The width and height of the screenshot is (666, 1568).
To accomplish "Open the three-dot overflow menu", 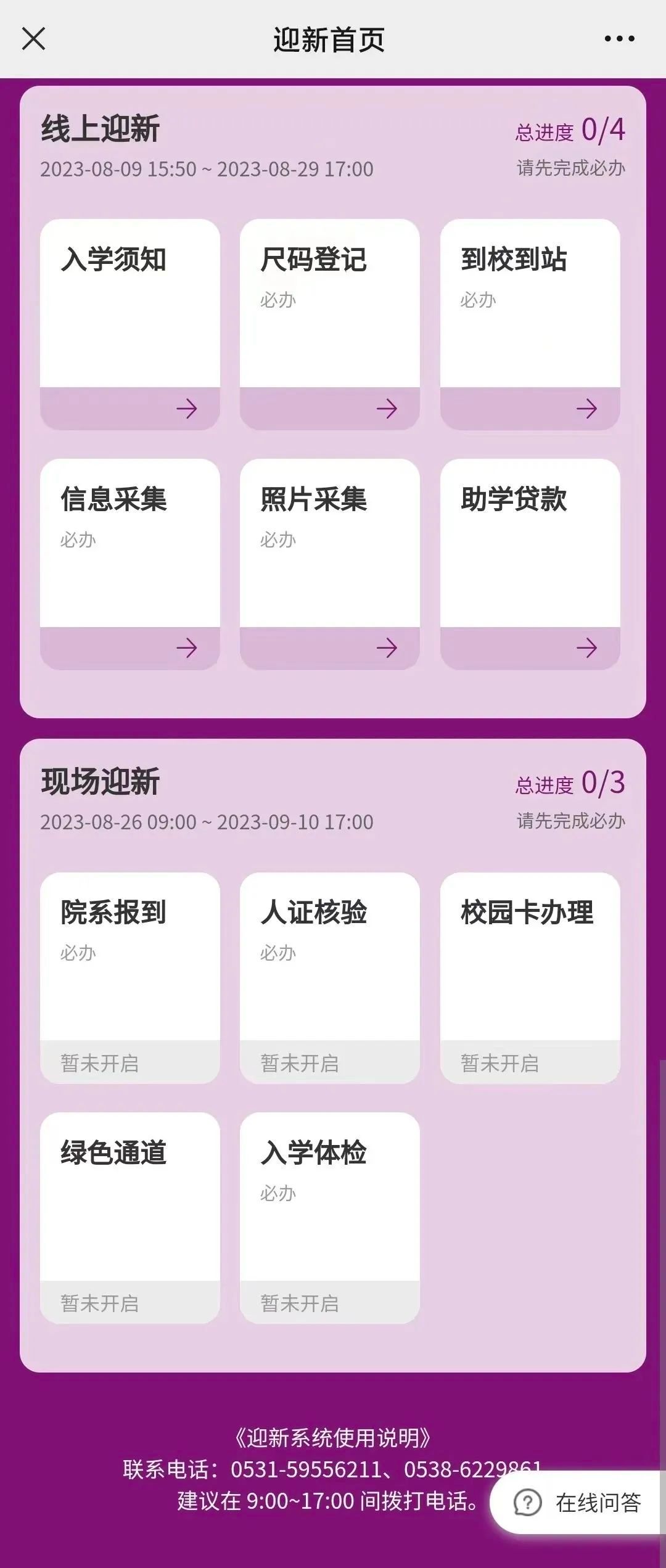I will (619, 39).
